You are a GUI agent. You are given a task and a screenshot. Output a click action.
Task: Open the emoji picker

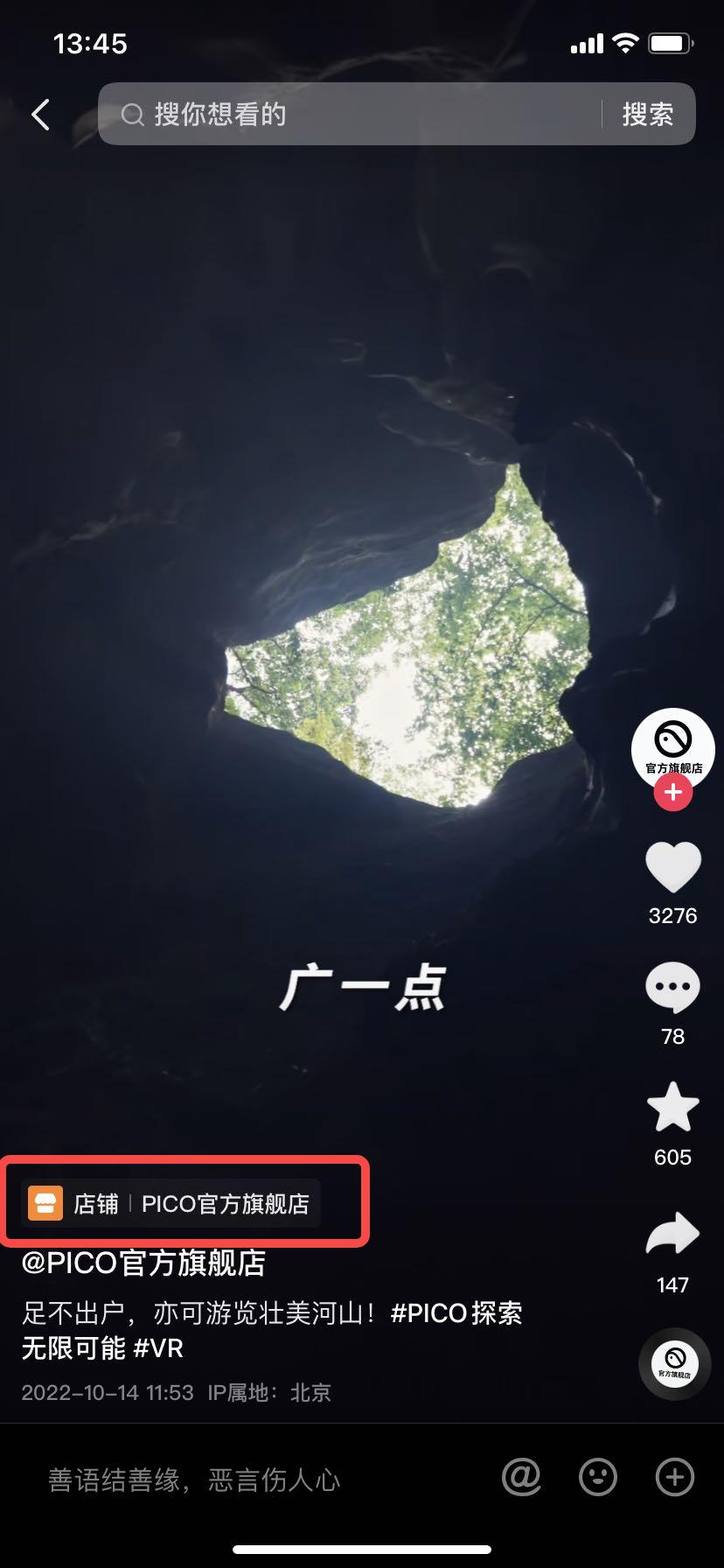(x=598, y=1478)
